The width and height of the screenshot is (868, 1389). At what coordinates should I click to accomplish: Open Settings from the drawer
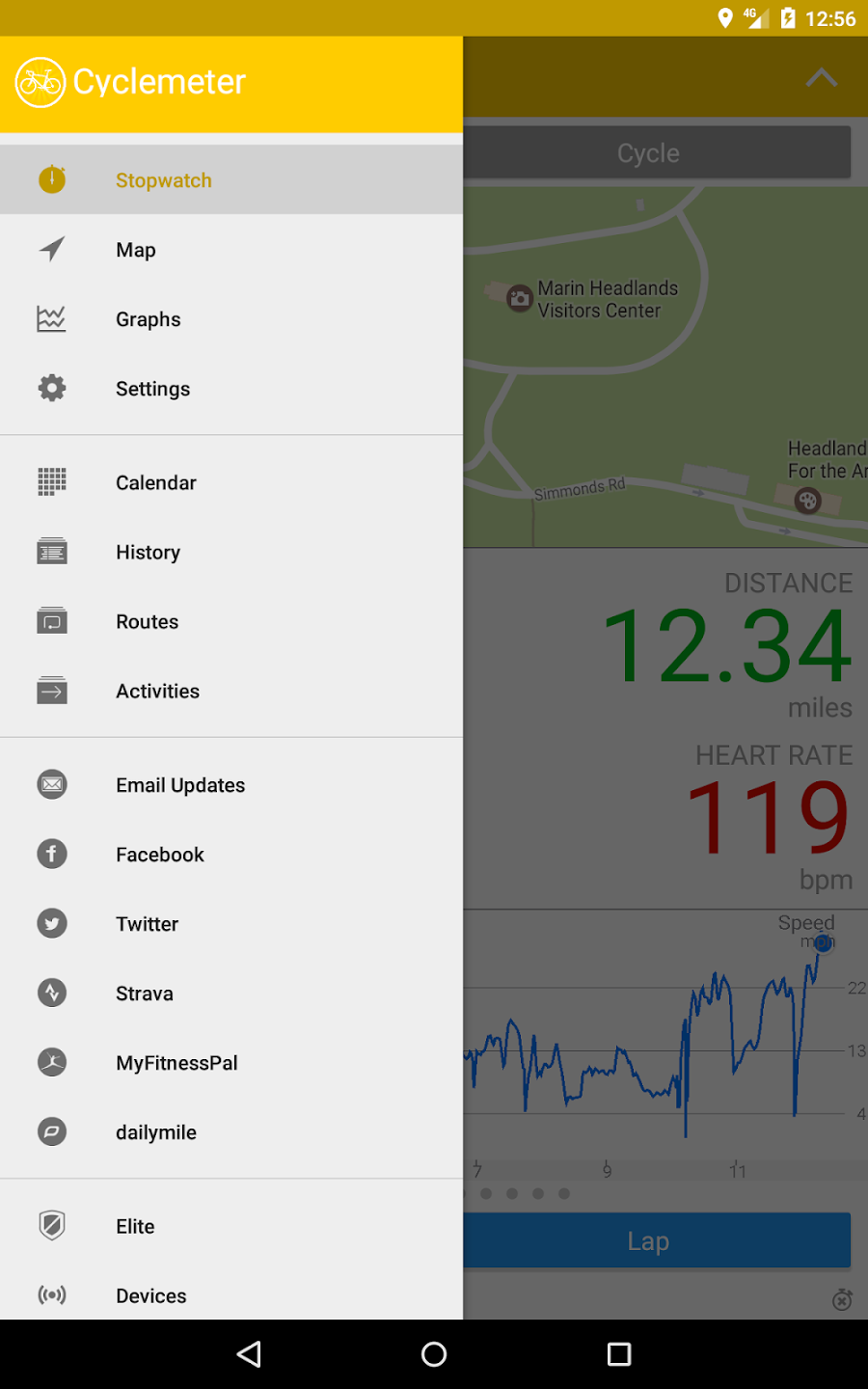[x=231, y=389]
